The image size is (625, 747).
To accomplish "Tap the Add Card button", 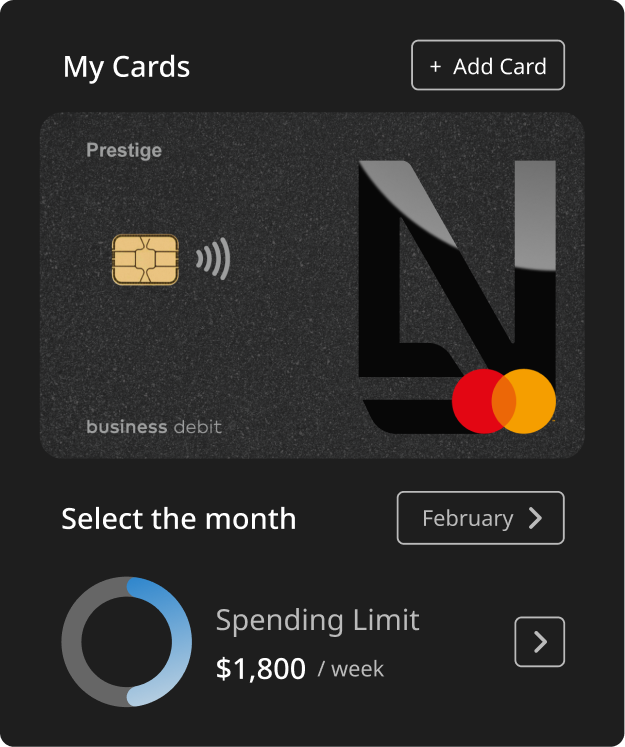I will tap(488, 66).
